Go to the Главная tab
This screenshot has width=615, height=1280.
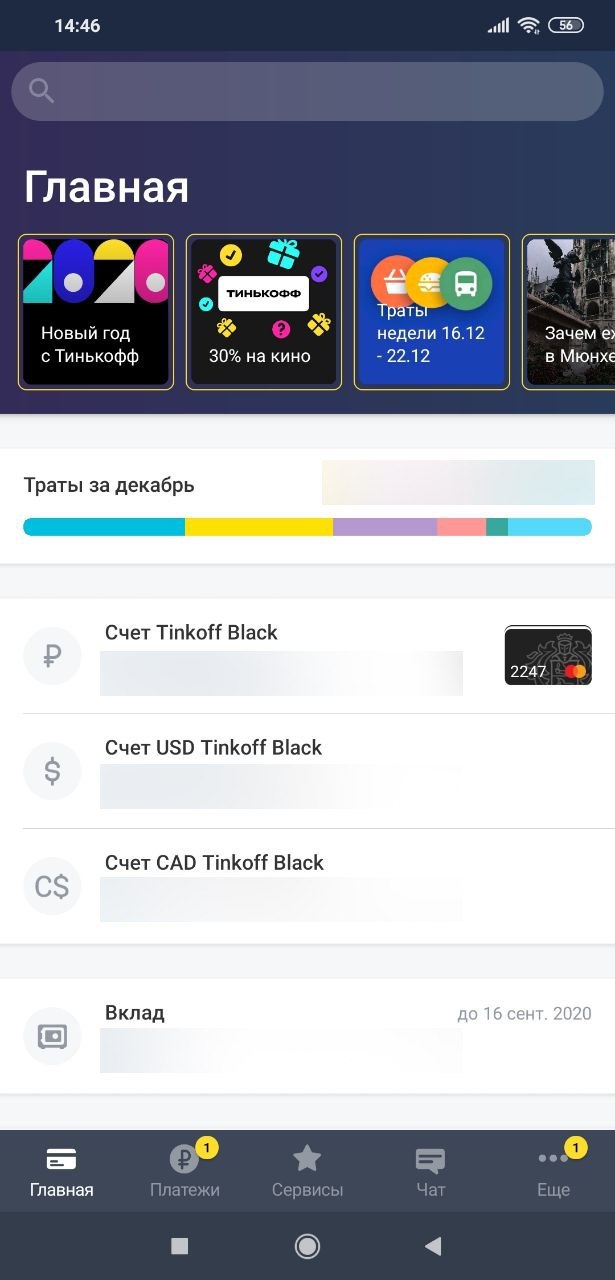[x=62, y=1172]
